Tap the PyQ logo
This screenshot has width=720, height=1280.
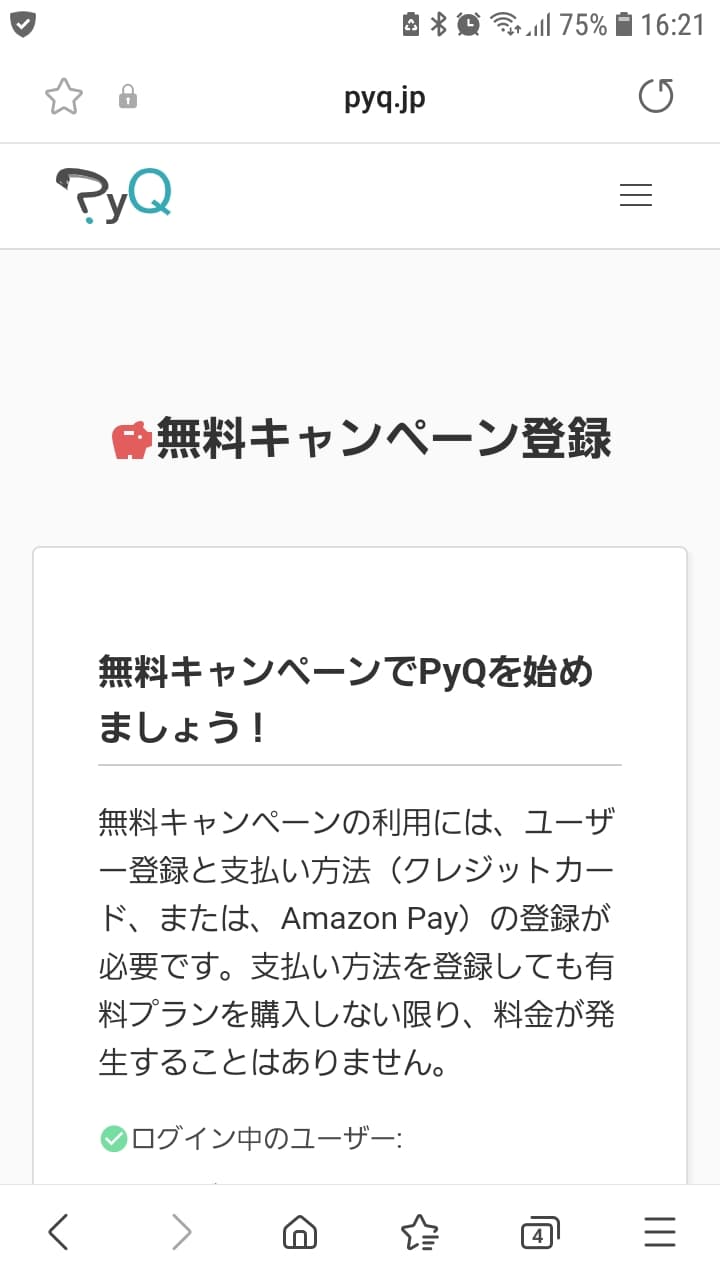point(113,193)
